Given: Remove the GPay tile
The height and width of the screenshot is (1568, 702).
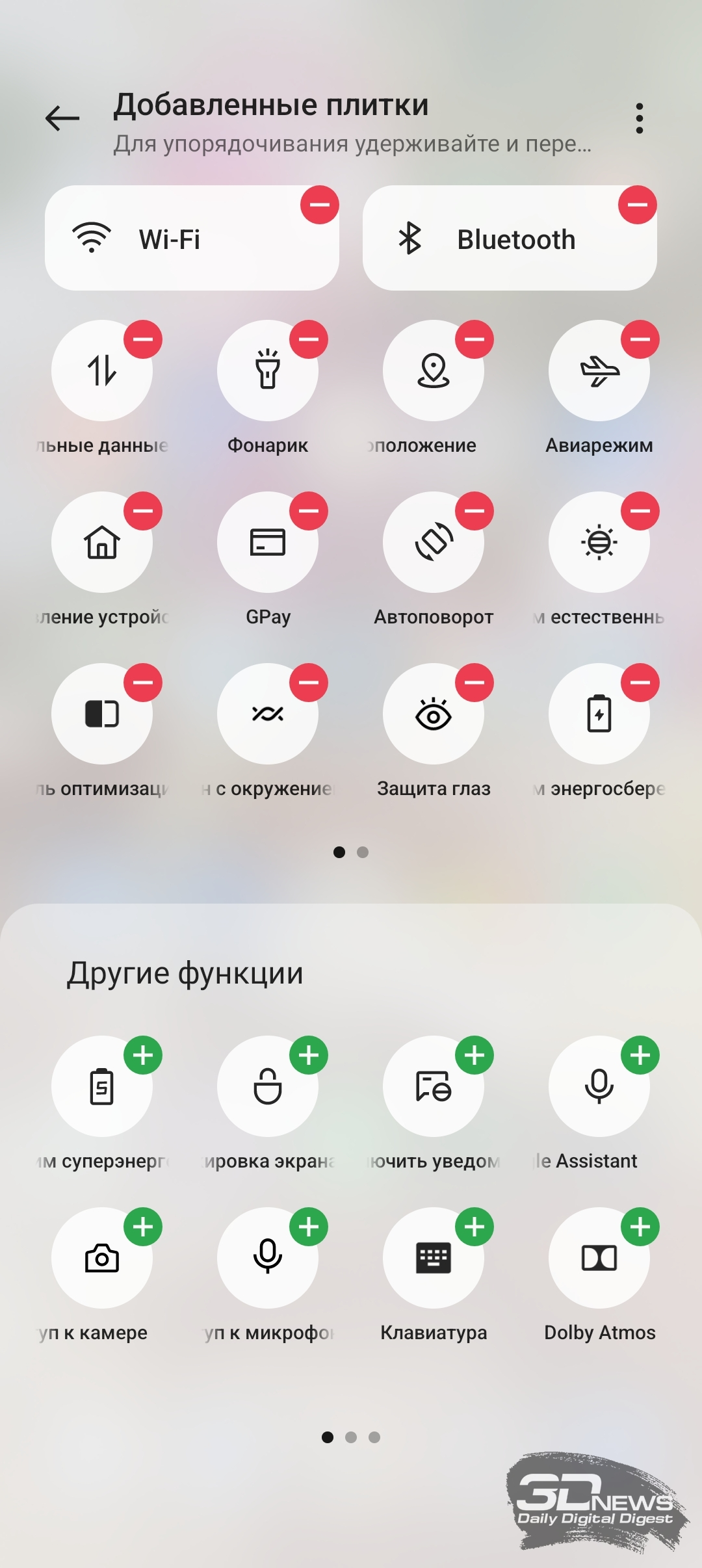Looking at the screenshot, I should [x=309, y=511].
